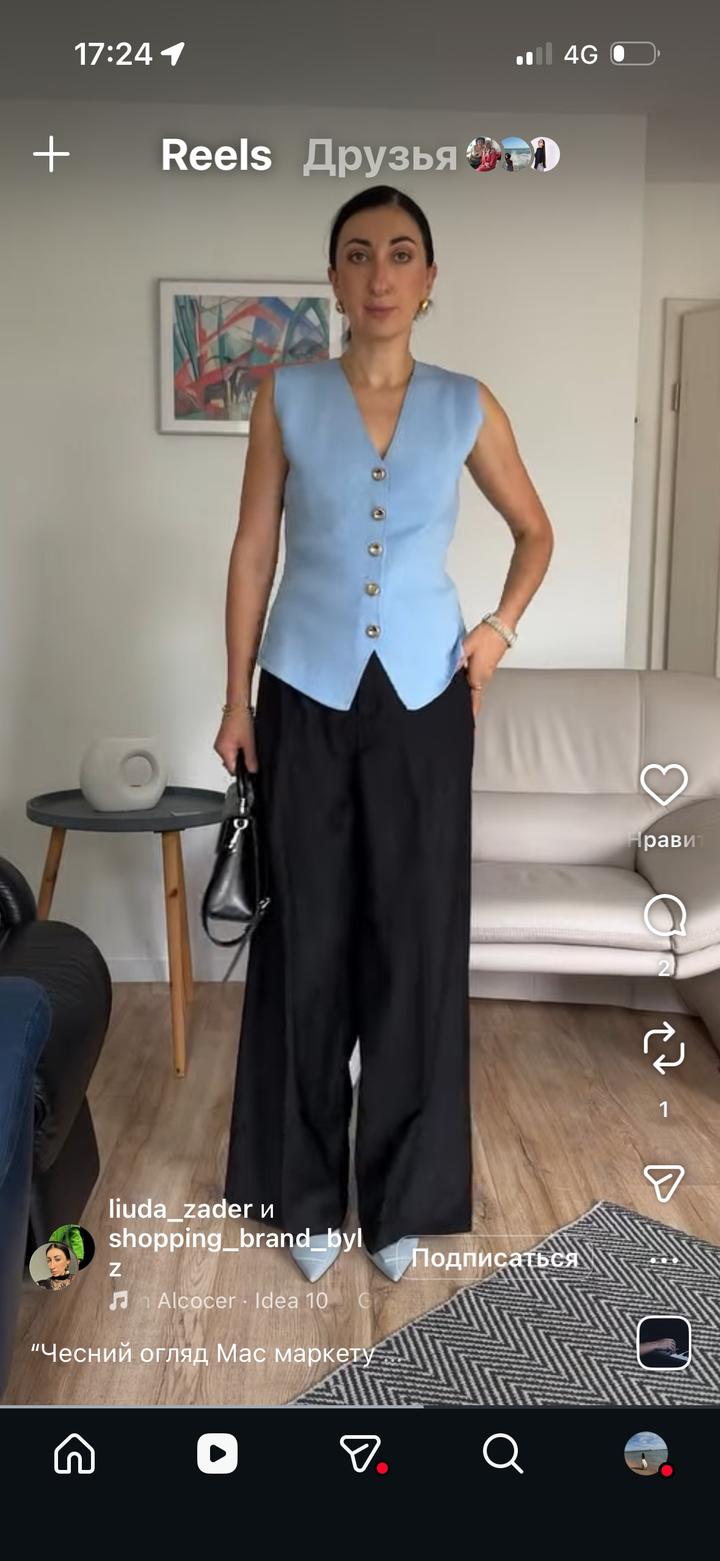Tap the Подписаться follow button
Image resolution: width=720 pixels, height=1561 pixels.
tap(494, 1258)
